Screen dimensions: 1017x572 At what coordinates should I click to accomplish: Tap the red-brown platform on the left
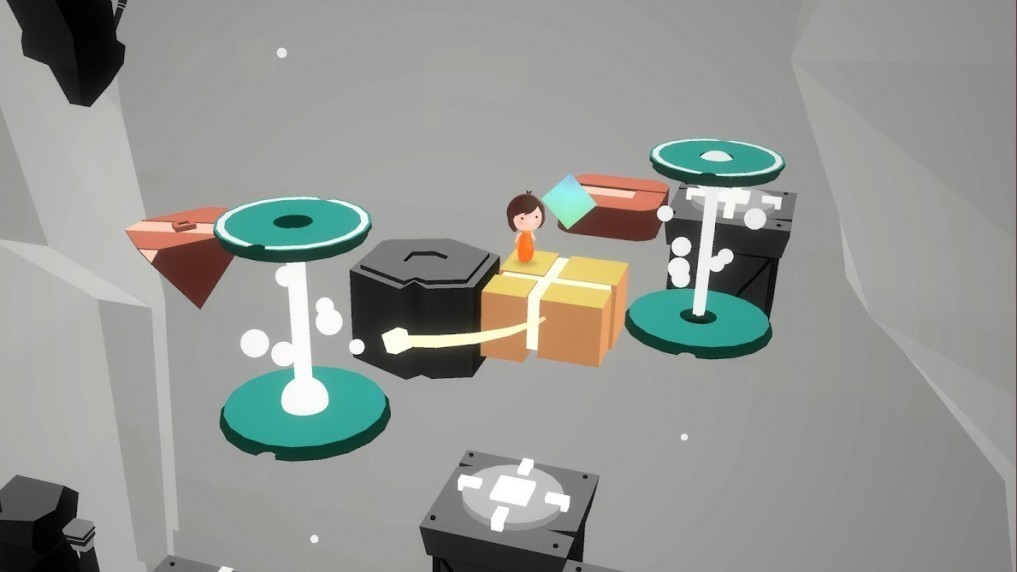[180, 246]
